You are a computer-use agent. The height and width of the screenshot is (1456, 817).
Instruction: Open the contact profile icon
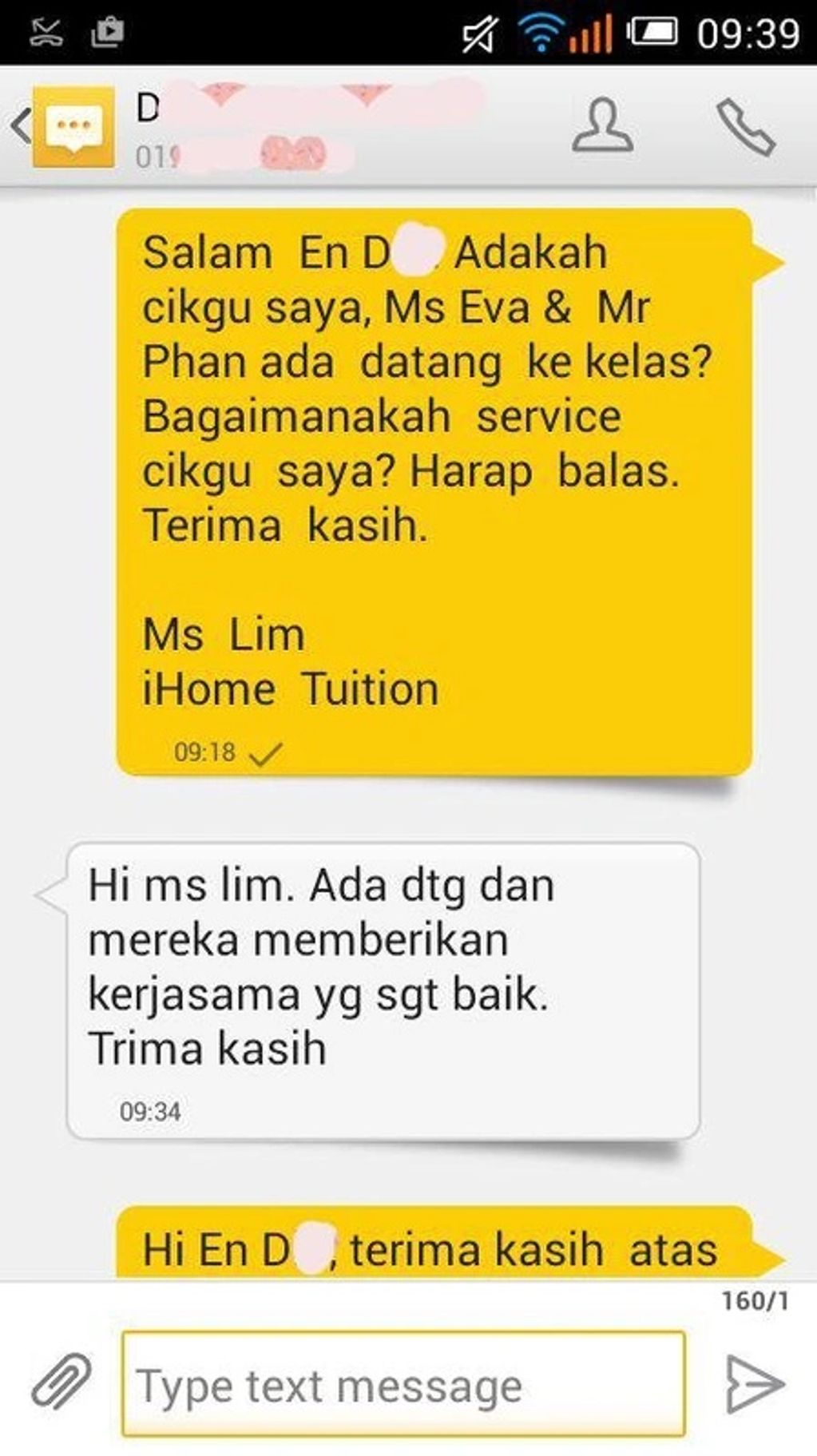(603, 125)
